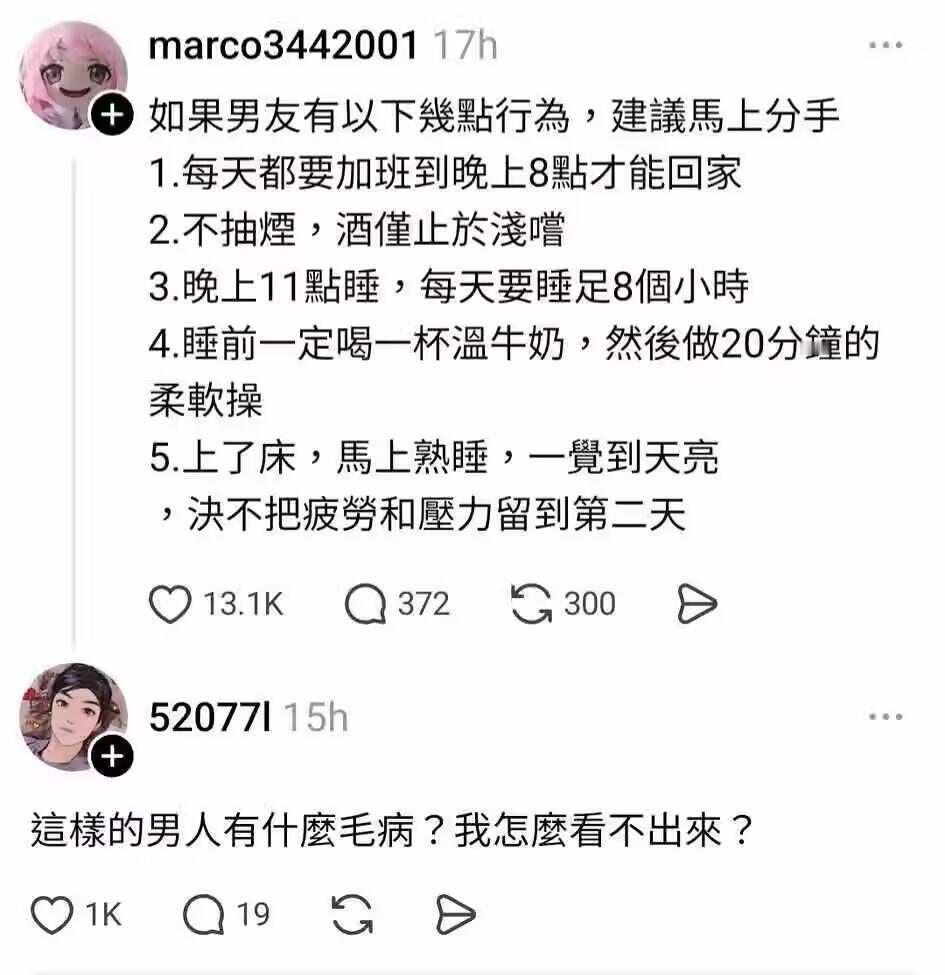Share marco3442001's post using the send icon
The width and height of the screenshot is (945, 975).
point(700,602)
